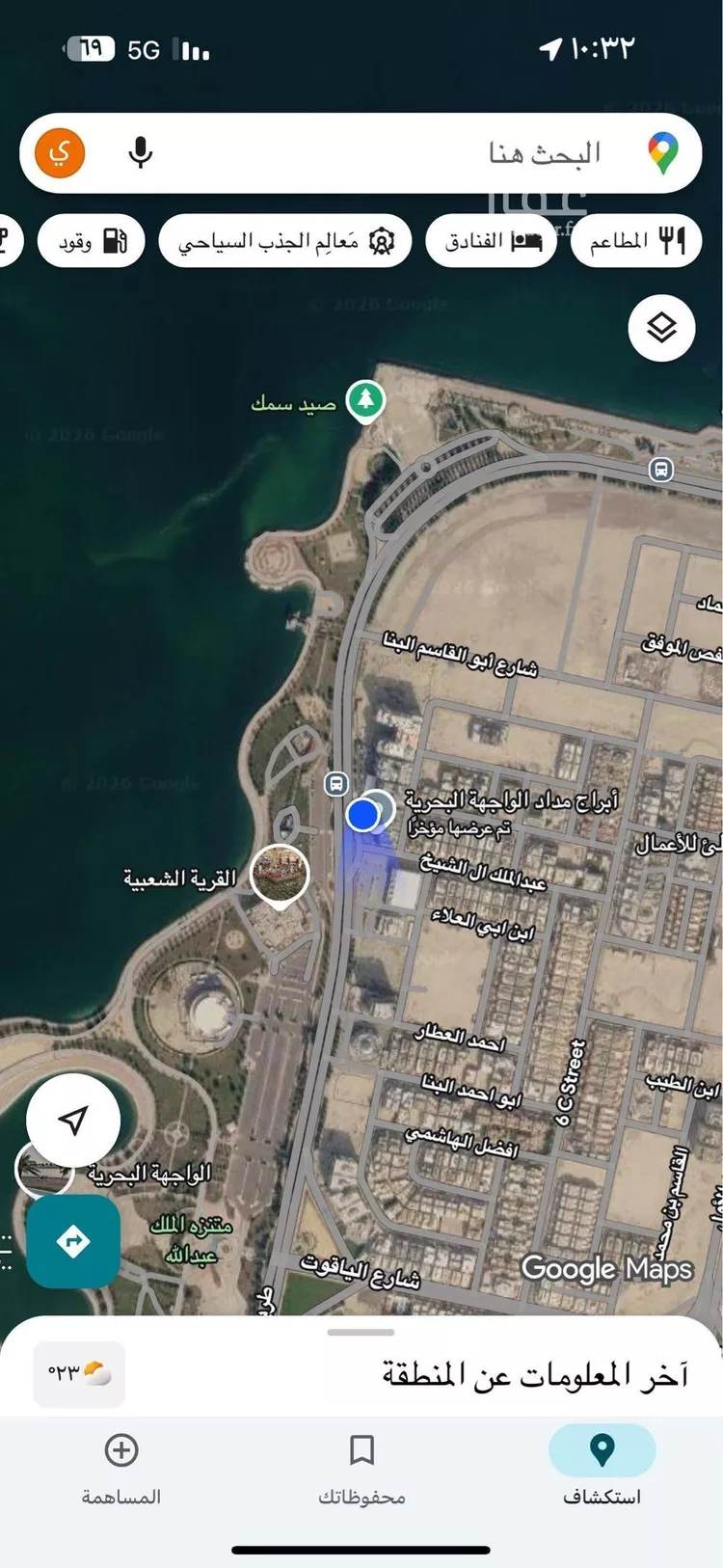Open the المساهمة contribute tab

click(x=120, y=1466)
